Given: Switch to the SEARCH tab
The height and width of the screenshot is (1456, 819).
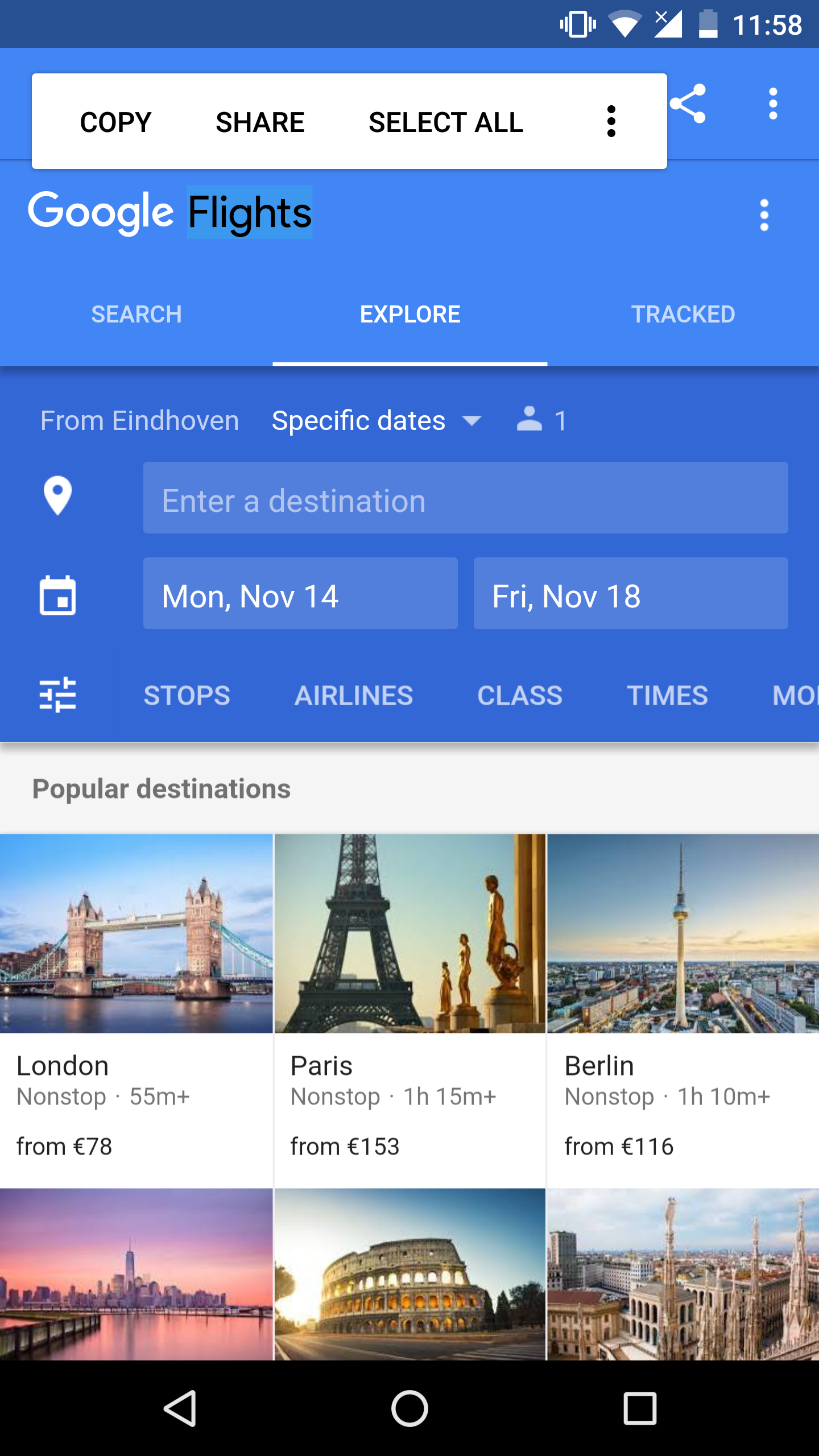Looking at the screenshot, I should click(x=136, y=315).
